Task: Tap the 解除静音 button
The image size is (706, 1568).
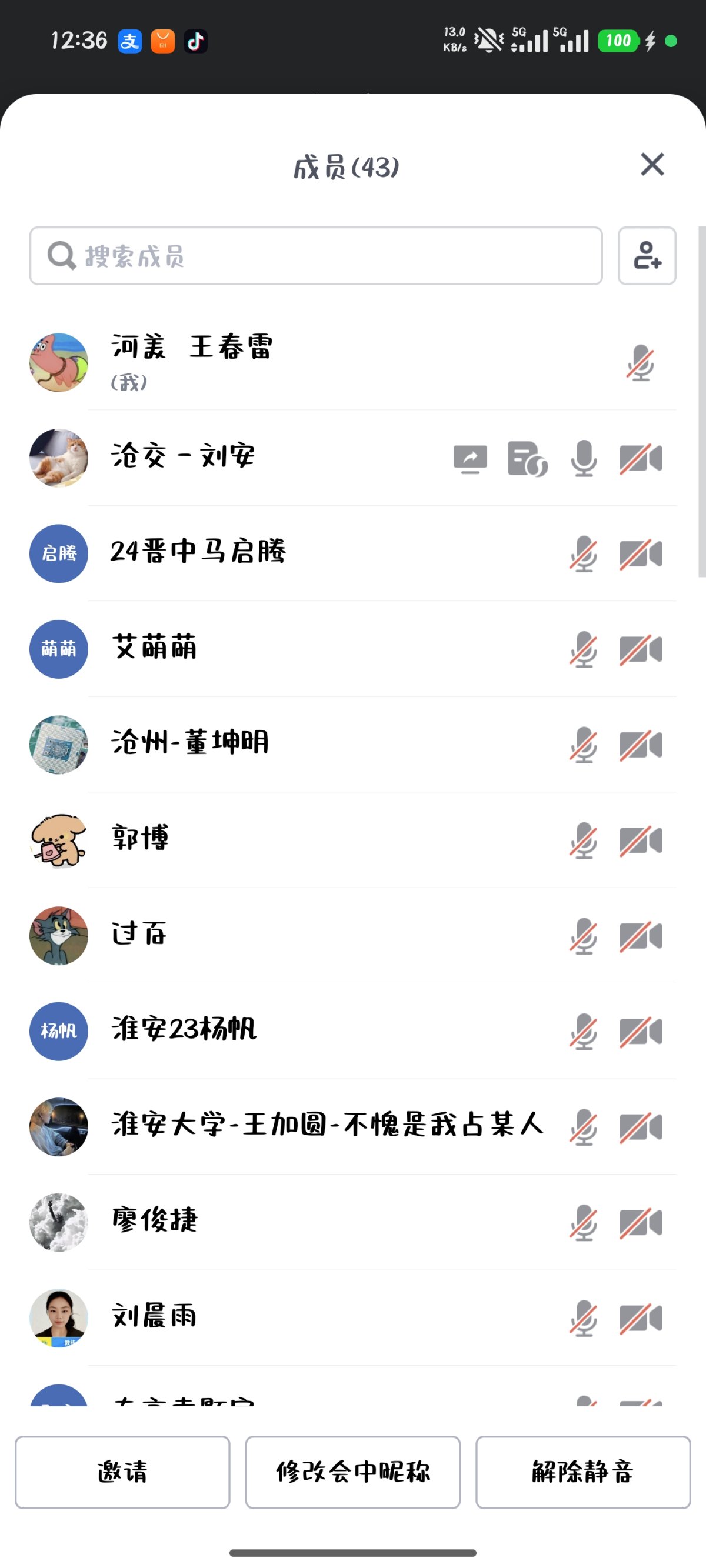Action: (582, 1472)
